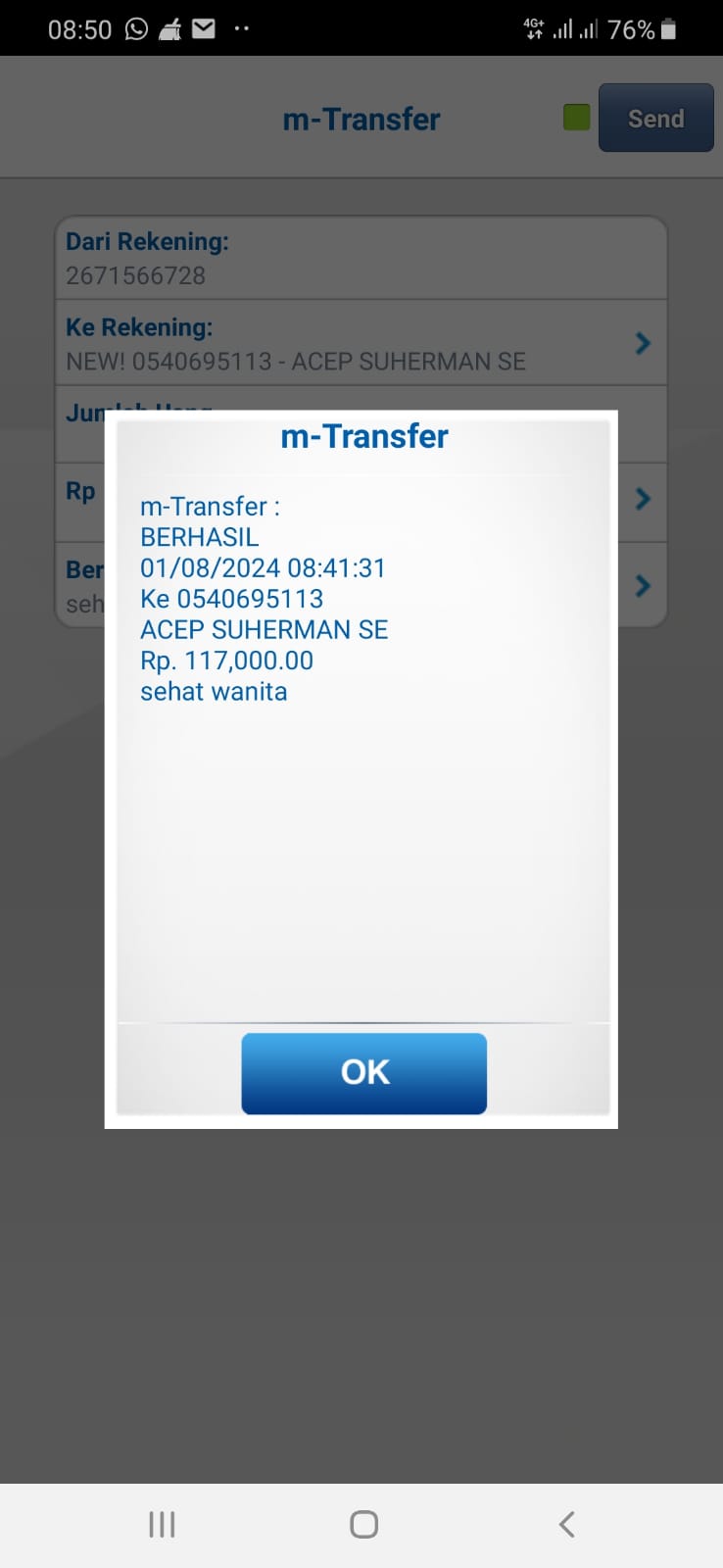Go to the home screen
723x1568 pixels.
[x=363, y=1524]
